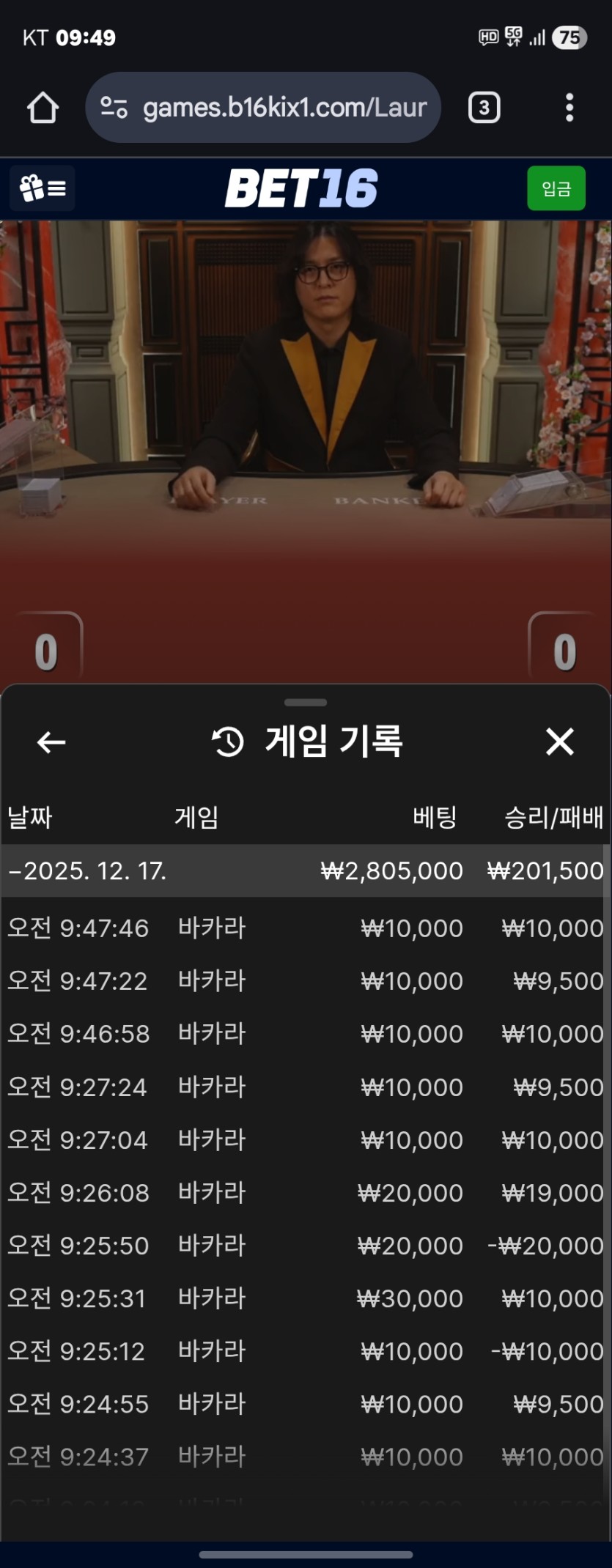The height and width of the screenshot is (1568, 612).
Task: View the 오전 9:46:58 바카라 record
Action: [x=305, y=1034]
